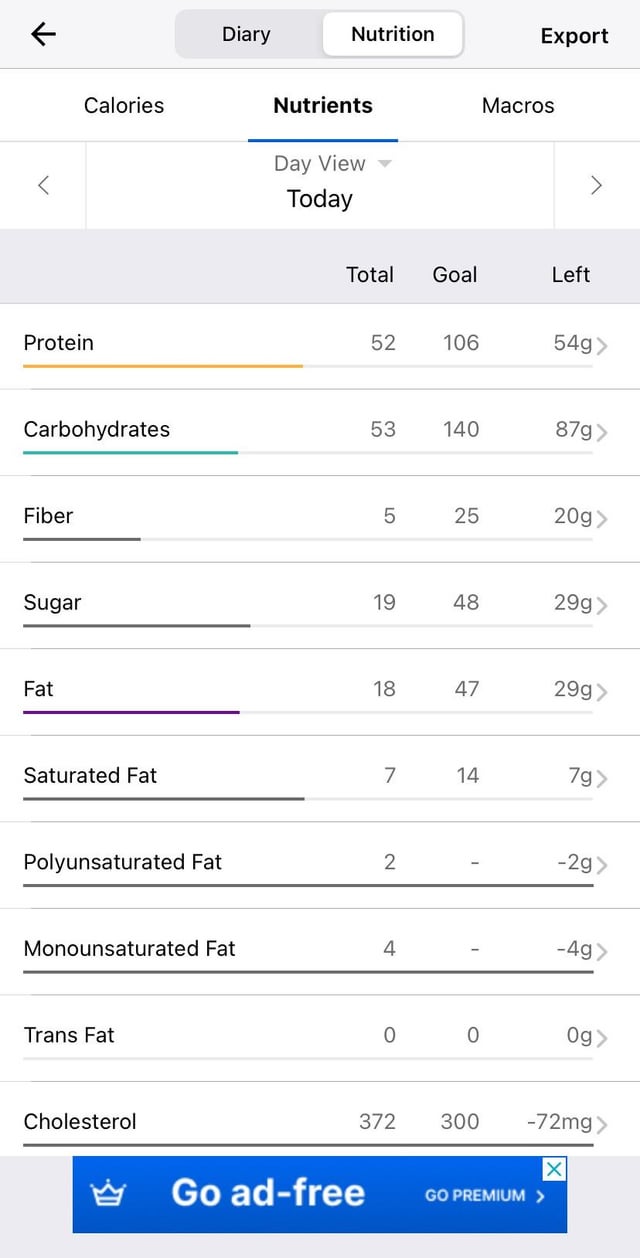This screenshot has height=1258, width=640.
Task: Open Saturated Fat details
Action: tap(320, 779)
